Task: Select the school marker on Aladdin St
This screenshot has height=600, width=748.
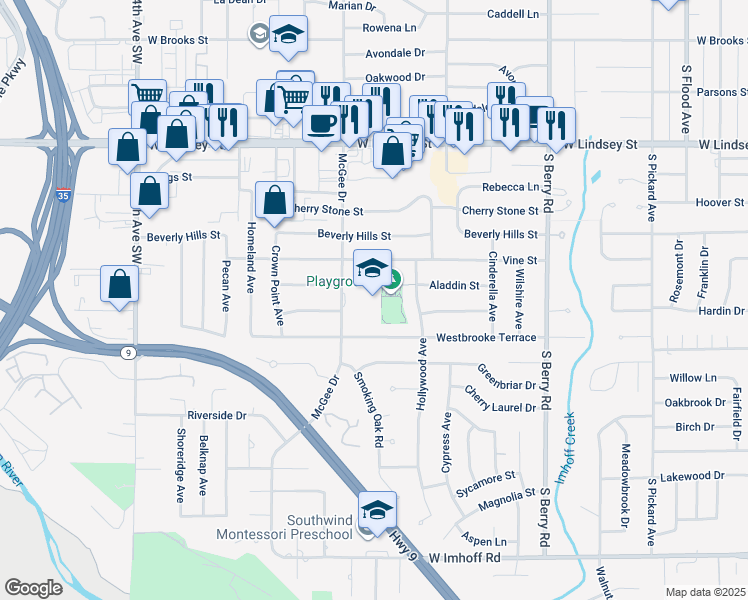Action: point(372,269)
